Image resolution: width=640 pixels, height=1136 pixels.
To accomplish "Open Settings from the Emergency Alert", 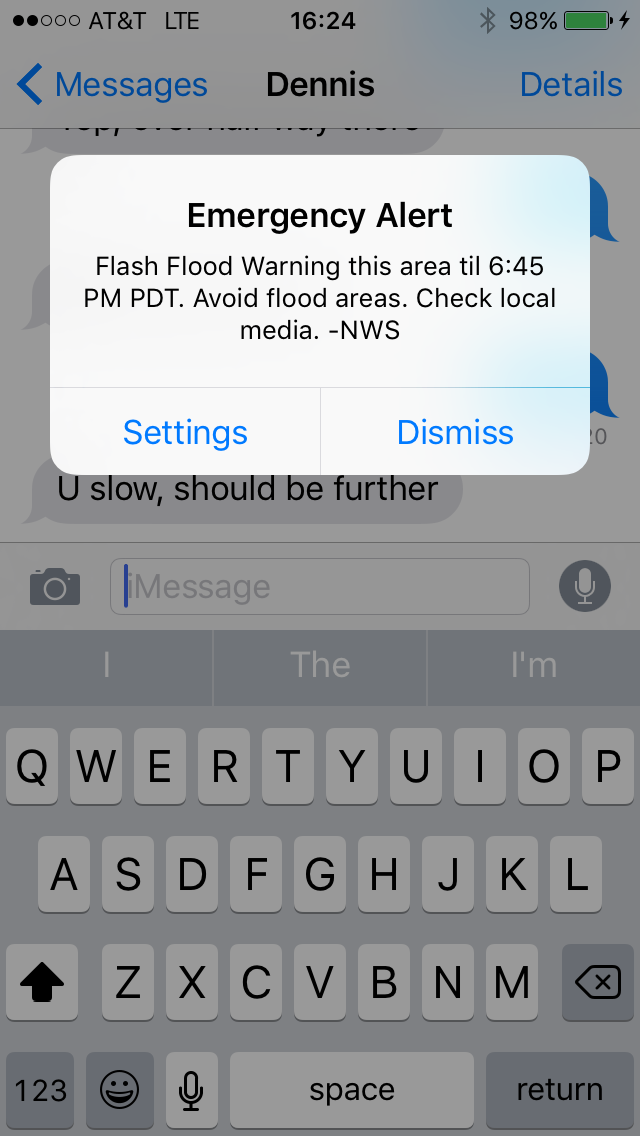I will (x=185, y=432).
